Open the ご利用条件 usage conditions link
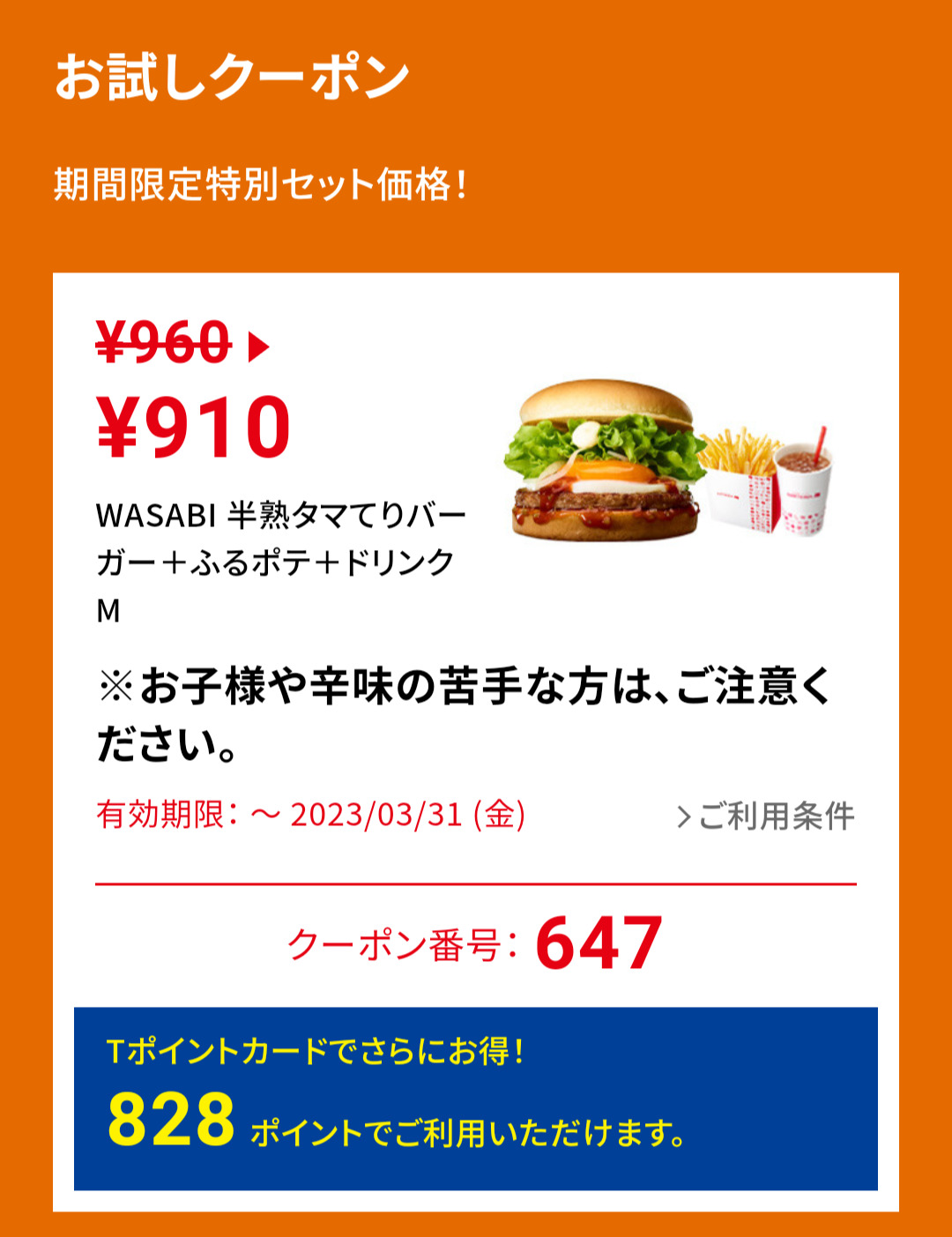The image size is (952, 1237). (766, 816)
